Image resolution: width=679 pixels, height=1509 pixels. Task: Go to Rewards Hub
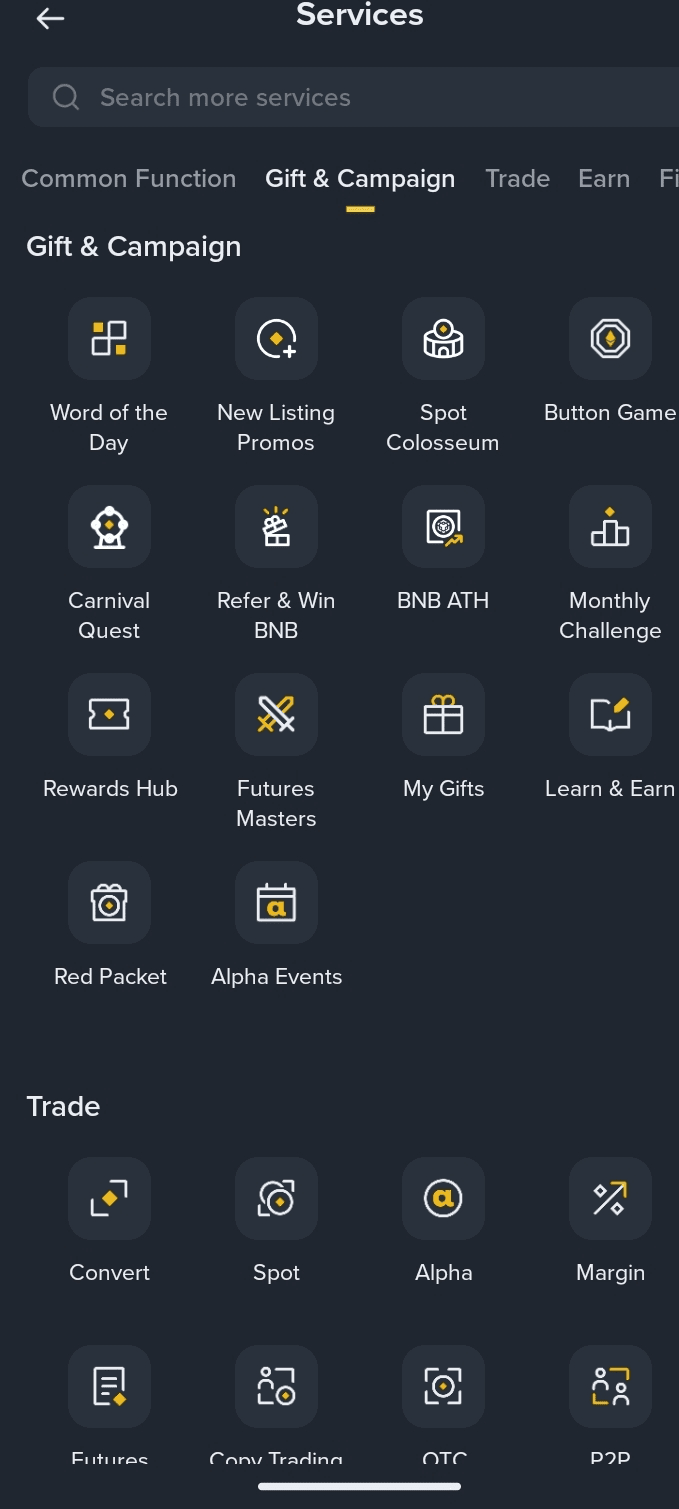coord(109,715)
